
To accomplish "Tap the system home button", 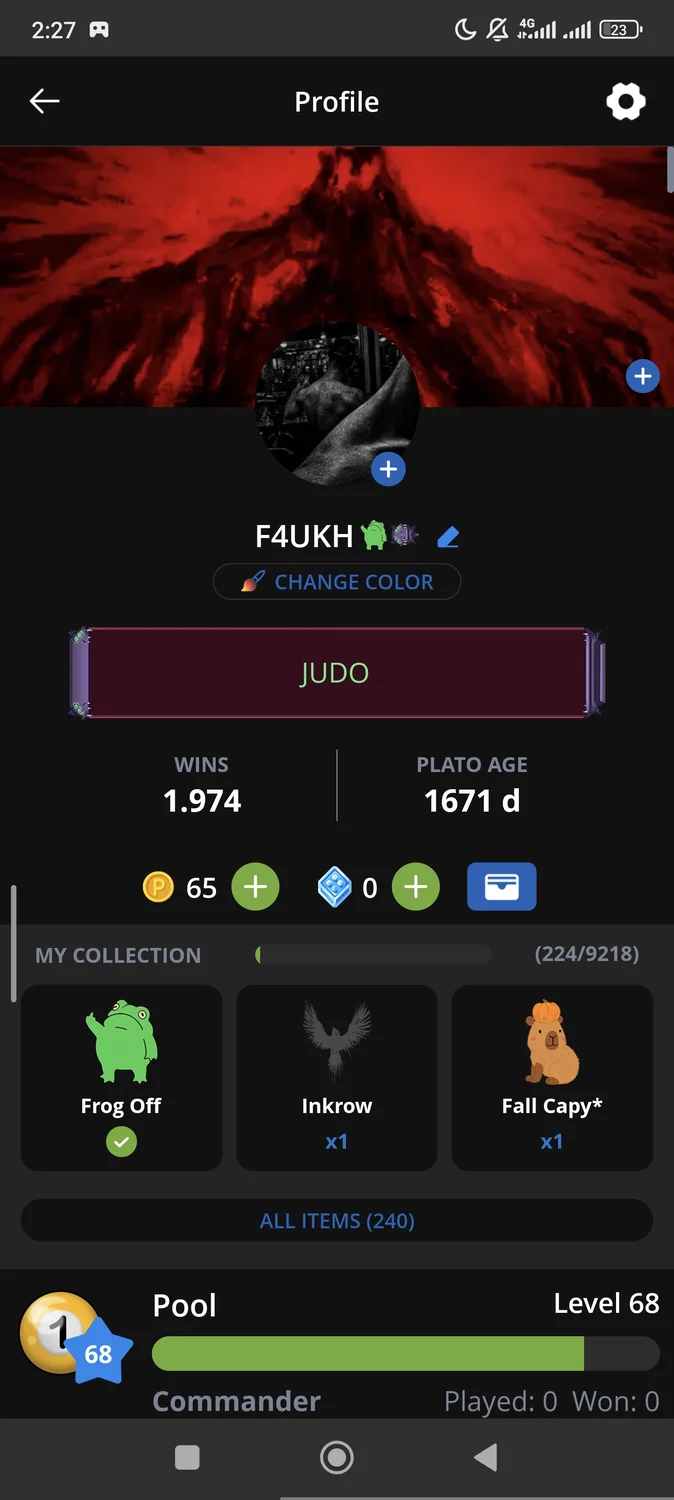I will [337, 1458].
